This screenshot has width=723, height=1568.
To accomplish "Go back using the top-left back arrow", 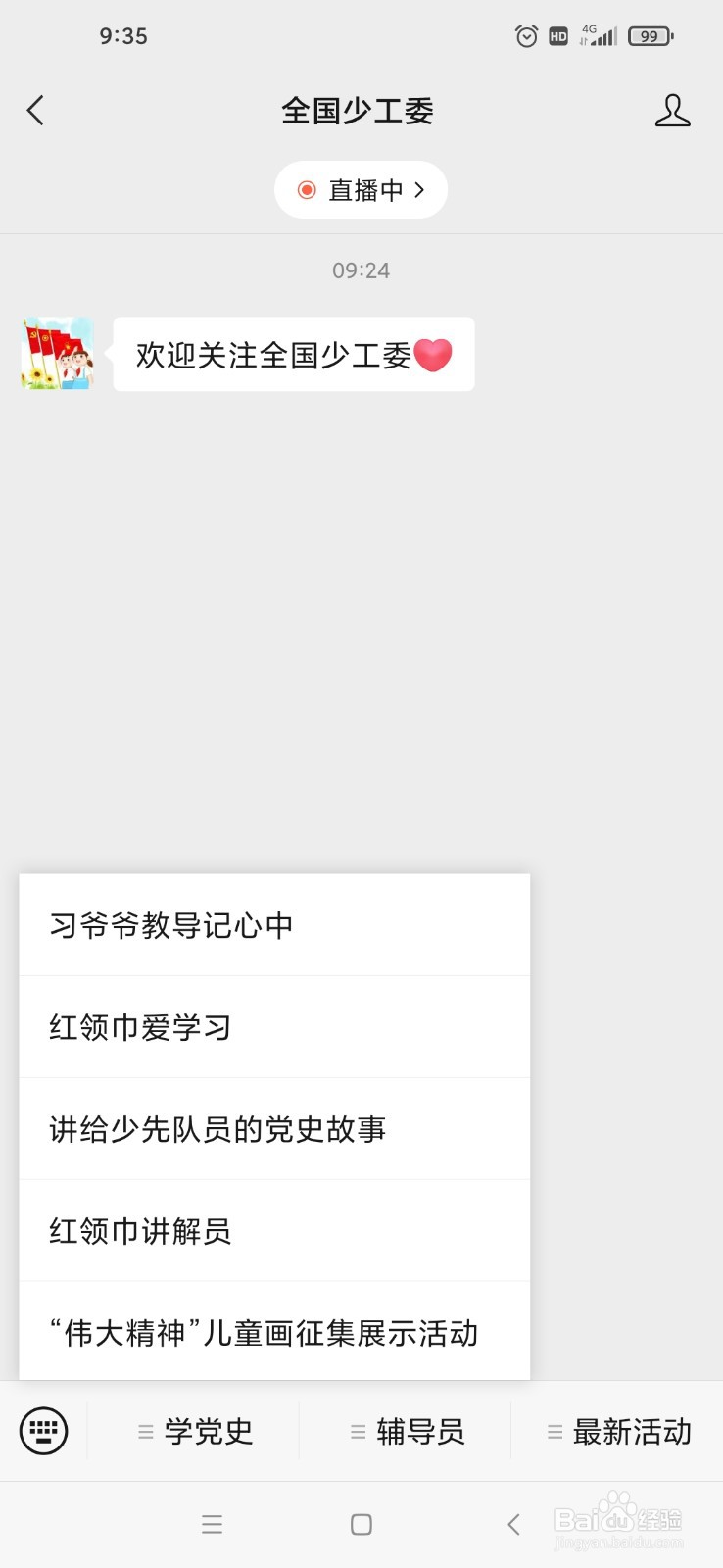I will coord(35,111).
